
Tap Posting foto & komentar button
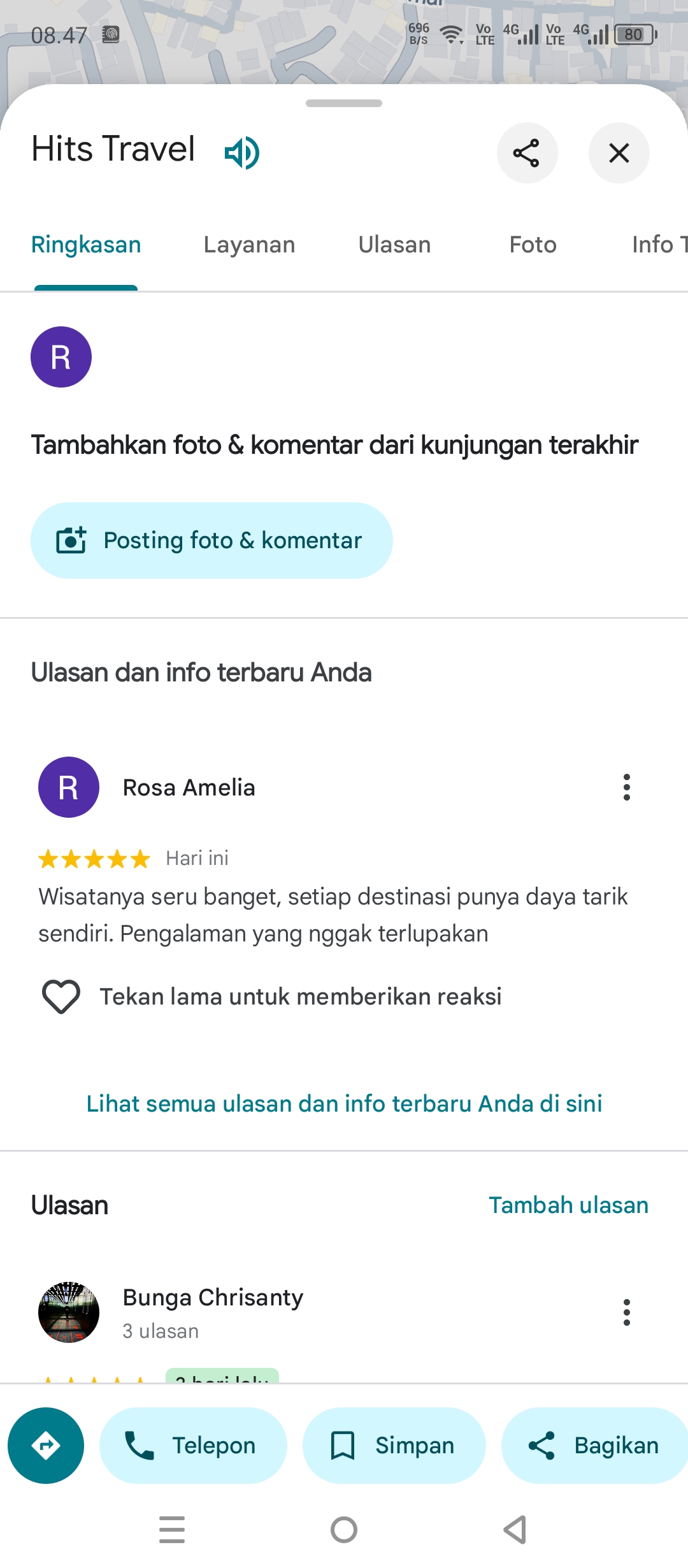[211, 541]
